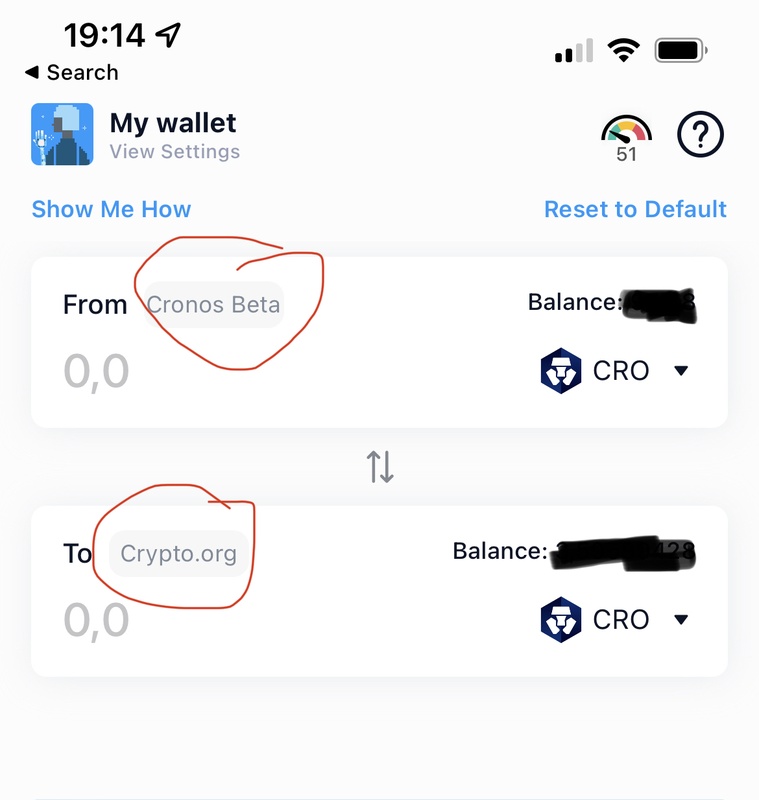
Task: Open the help question mark icon
Action: (x=700, y=134)
